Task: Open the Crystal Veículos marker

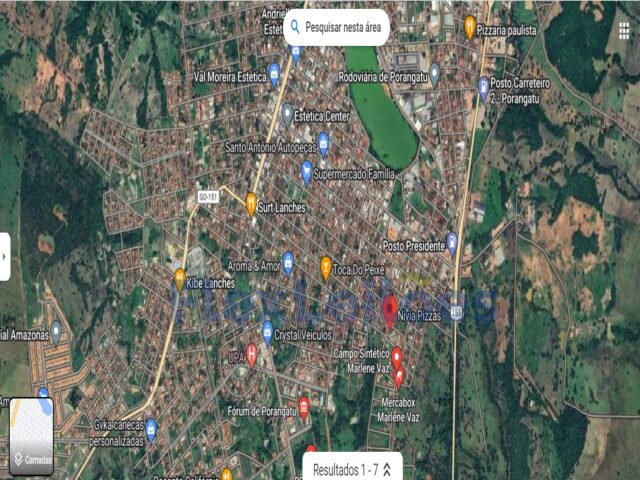Action: pos(267,330)
